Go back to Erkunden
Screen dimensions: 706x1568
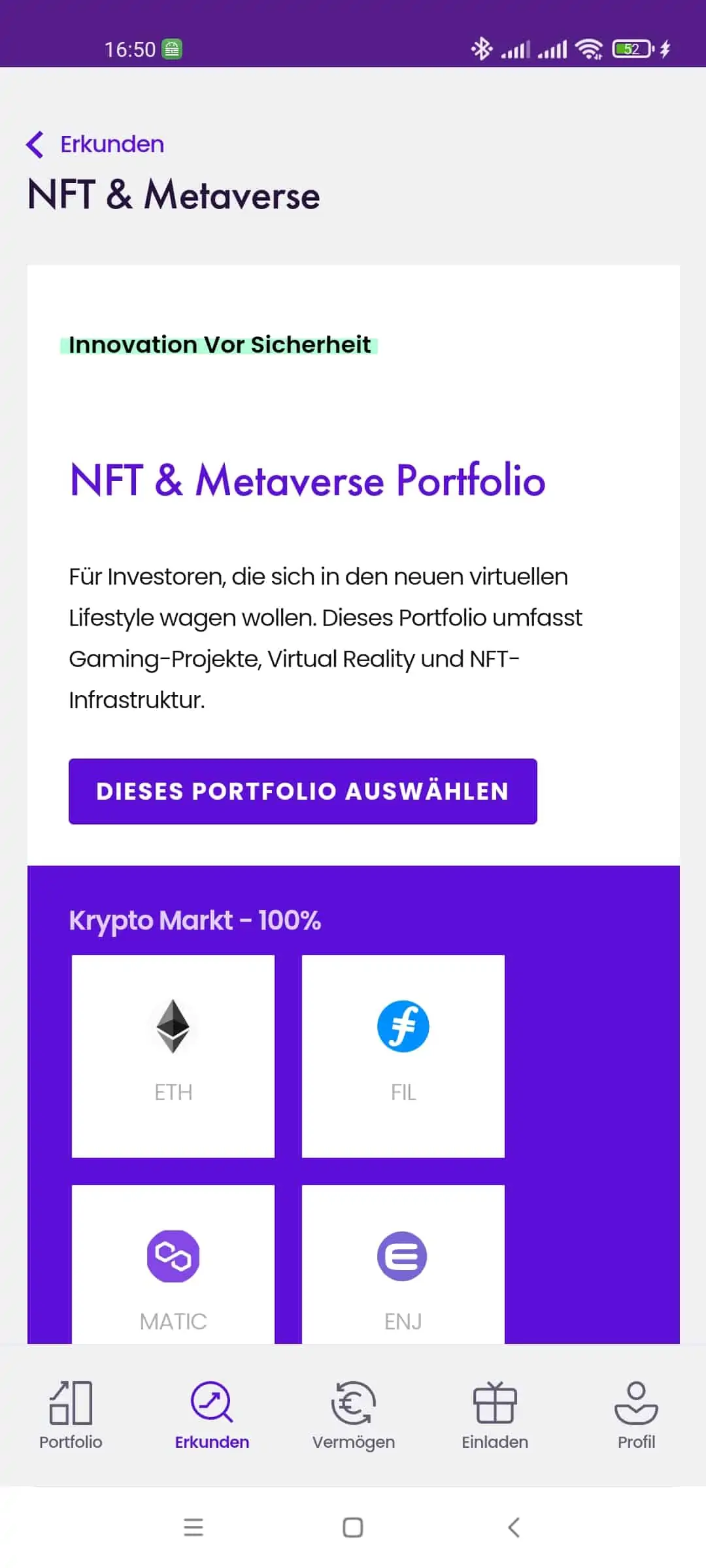pyautogui.click(x=95, y=144)
